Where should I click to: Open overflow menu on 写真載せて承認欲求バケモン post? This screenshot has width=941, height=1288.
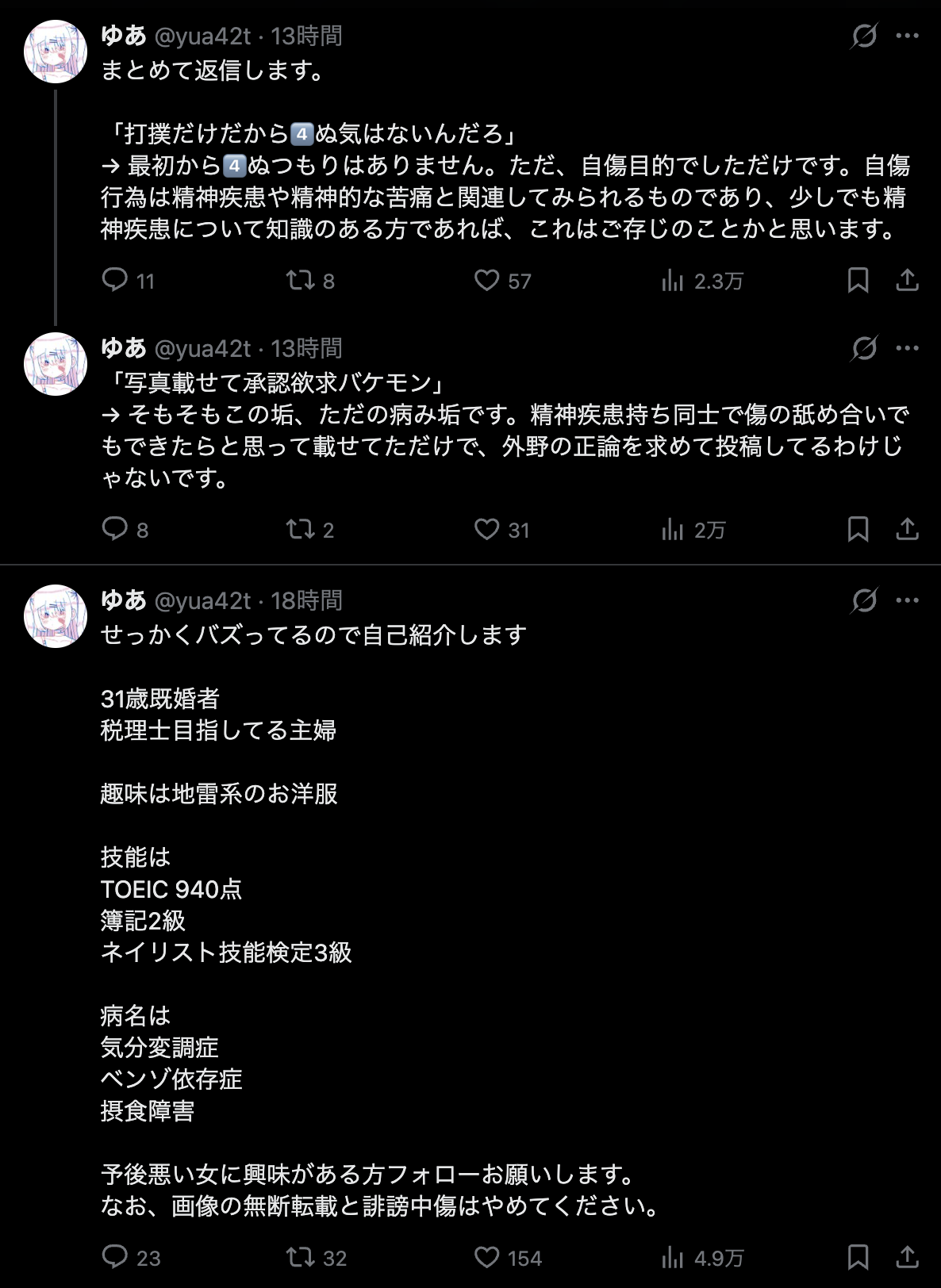click(907, 348)
